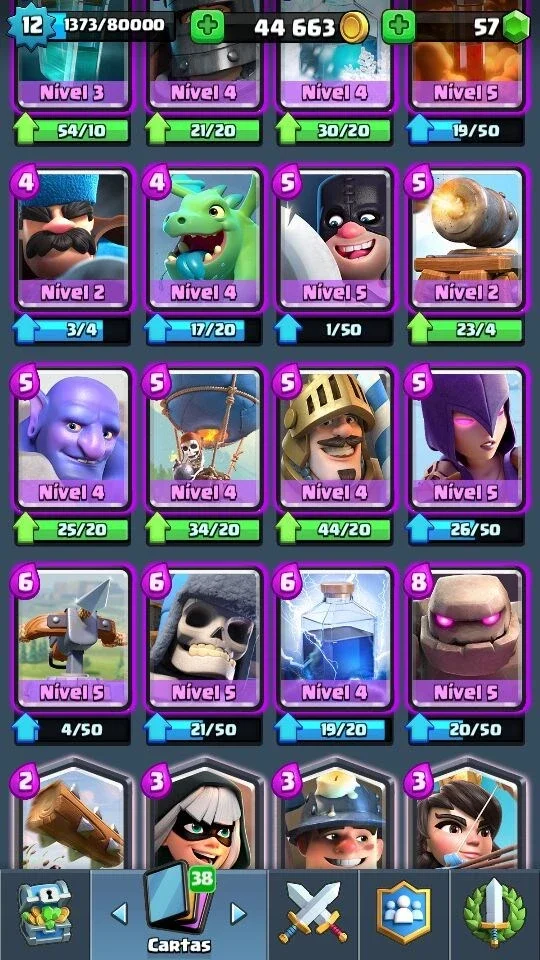Open the Baby Dragon card
The height and width of the screenshot is (960, 540).
(x=205, y=238)
